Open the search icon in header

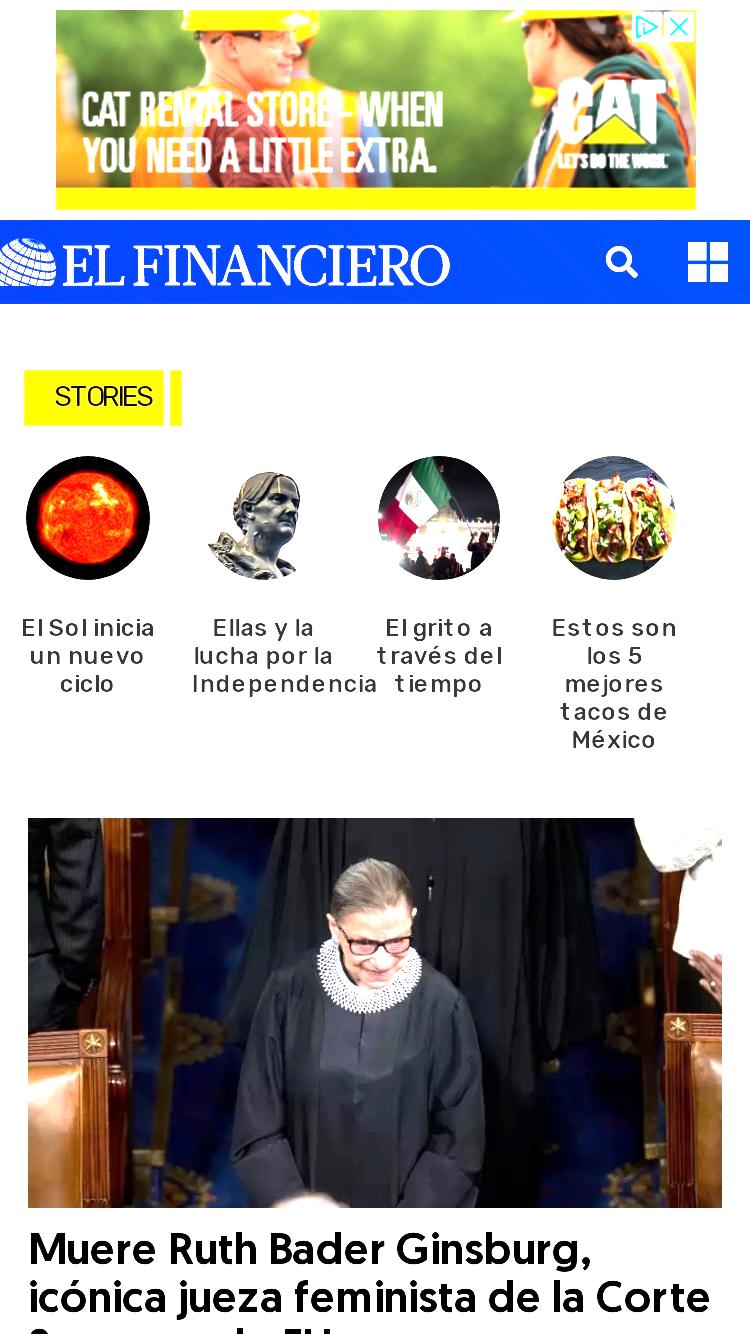[621, 263]
